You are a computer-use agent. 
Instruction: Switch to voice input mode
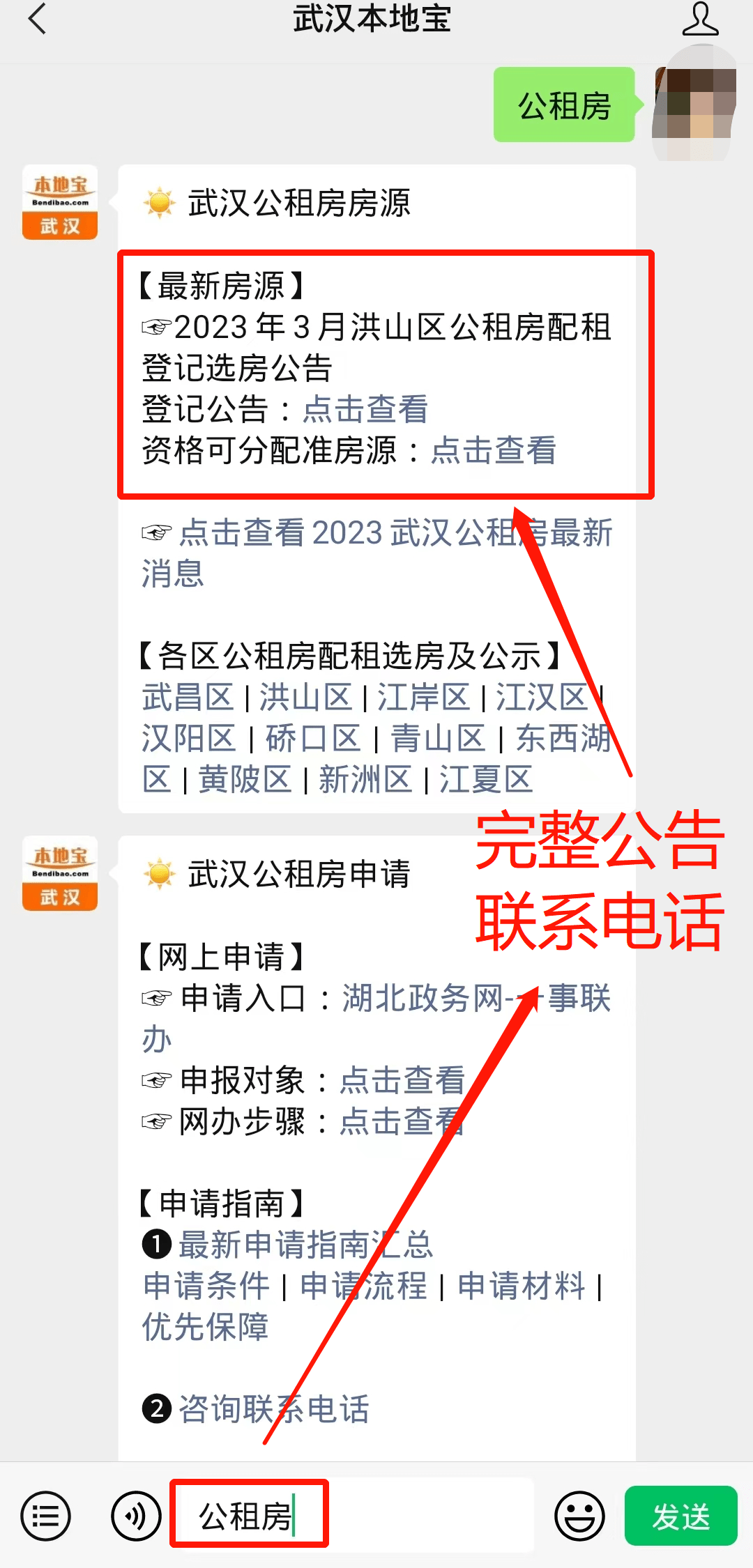coord(136,1516)
